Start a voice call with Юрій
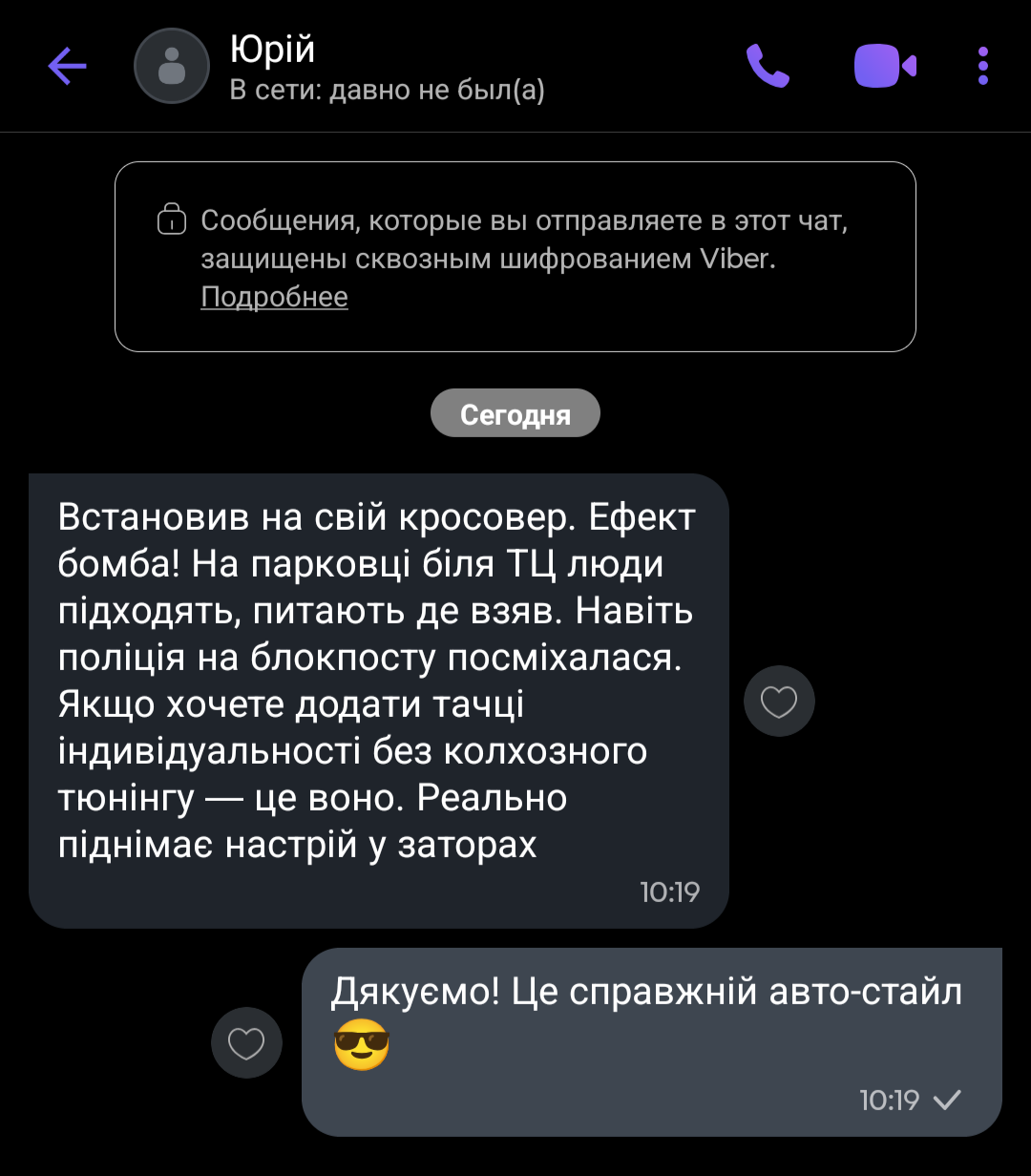Image resolution: width=1031 pixels, height=1176 pixels. click(x=768, y=66)
